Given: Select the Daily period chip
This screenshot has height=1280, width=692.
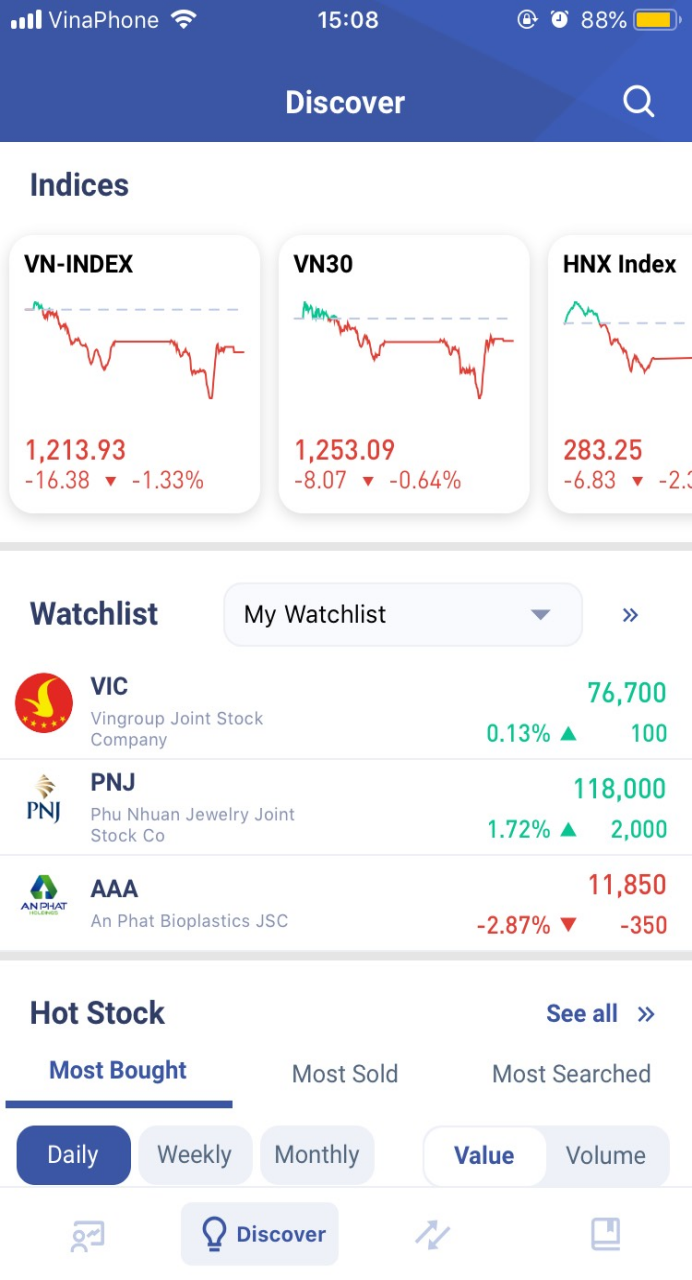Looking at the screenshot, I should 73,1155.
